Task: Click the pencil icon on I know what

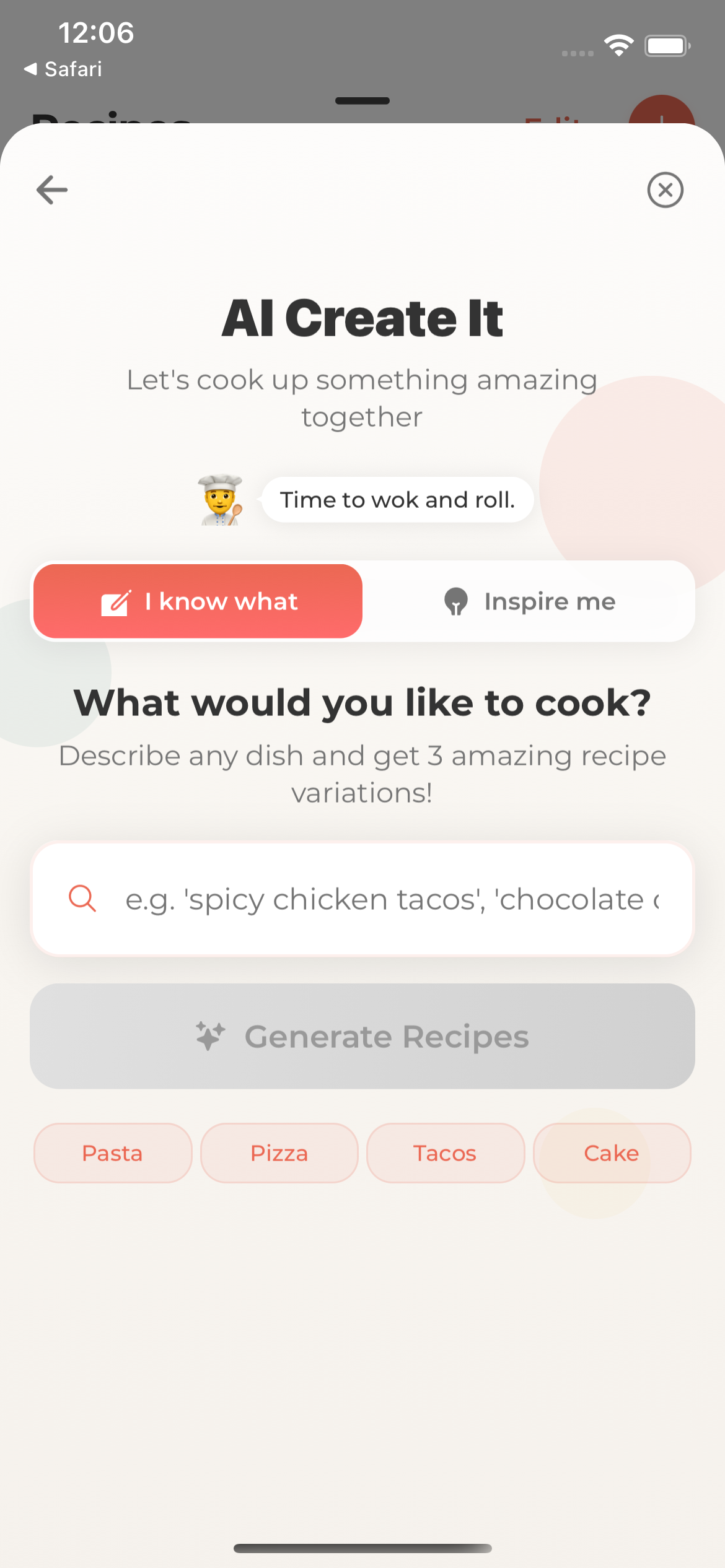Action: pos(115,600)
